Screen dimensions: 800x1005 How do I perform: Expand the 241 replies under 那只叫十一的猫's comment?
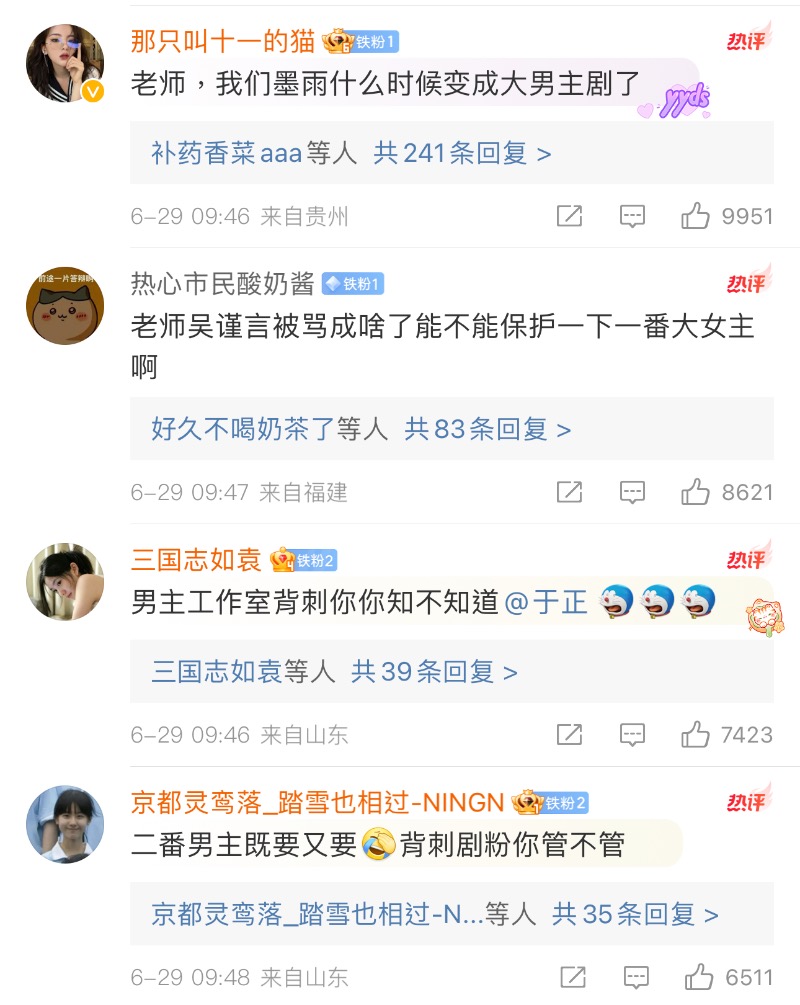point(462,153)
